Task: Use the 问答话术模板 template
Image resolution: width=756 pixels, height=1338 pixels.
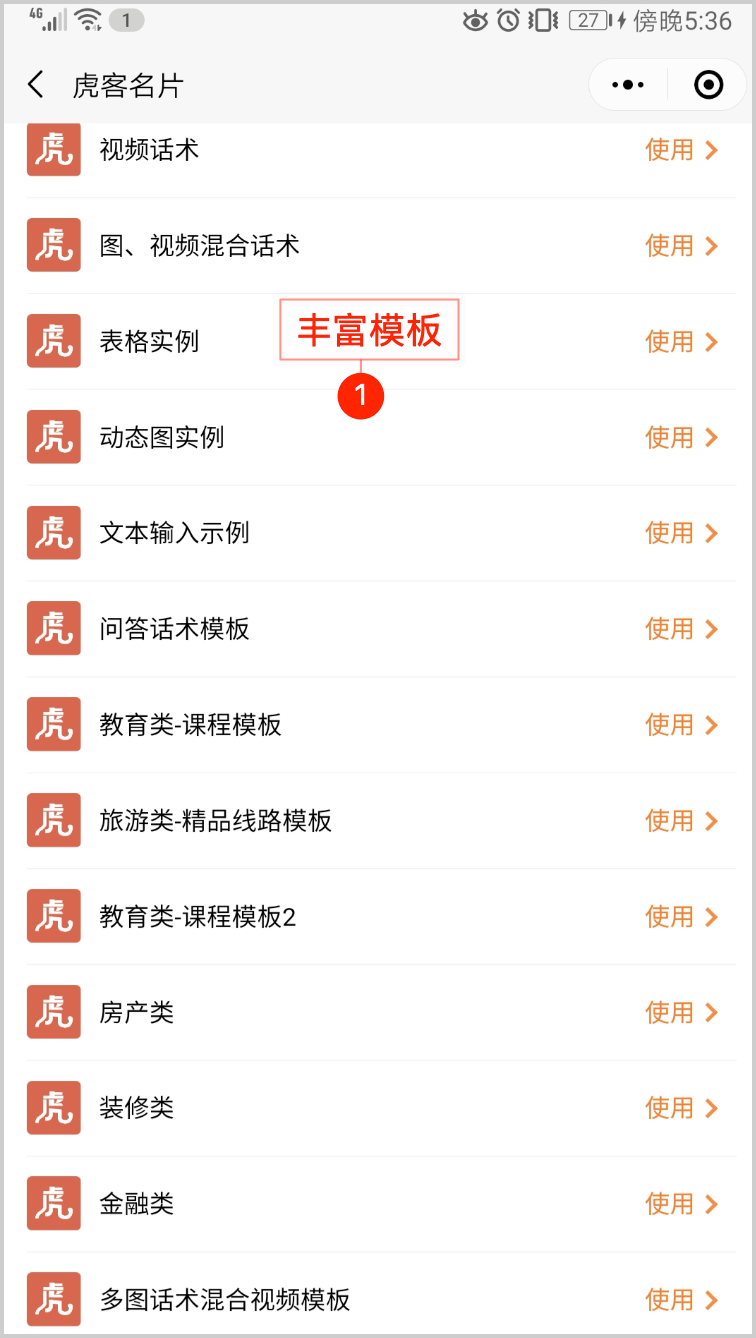Action: pyautogui.click(x=681, y=629)
